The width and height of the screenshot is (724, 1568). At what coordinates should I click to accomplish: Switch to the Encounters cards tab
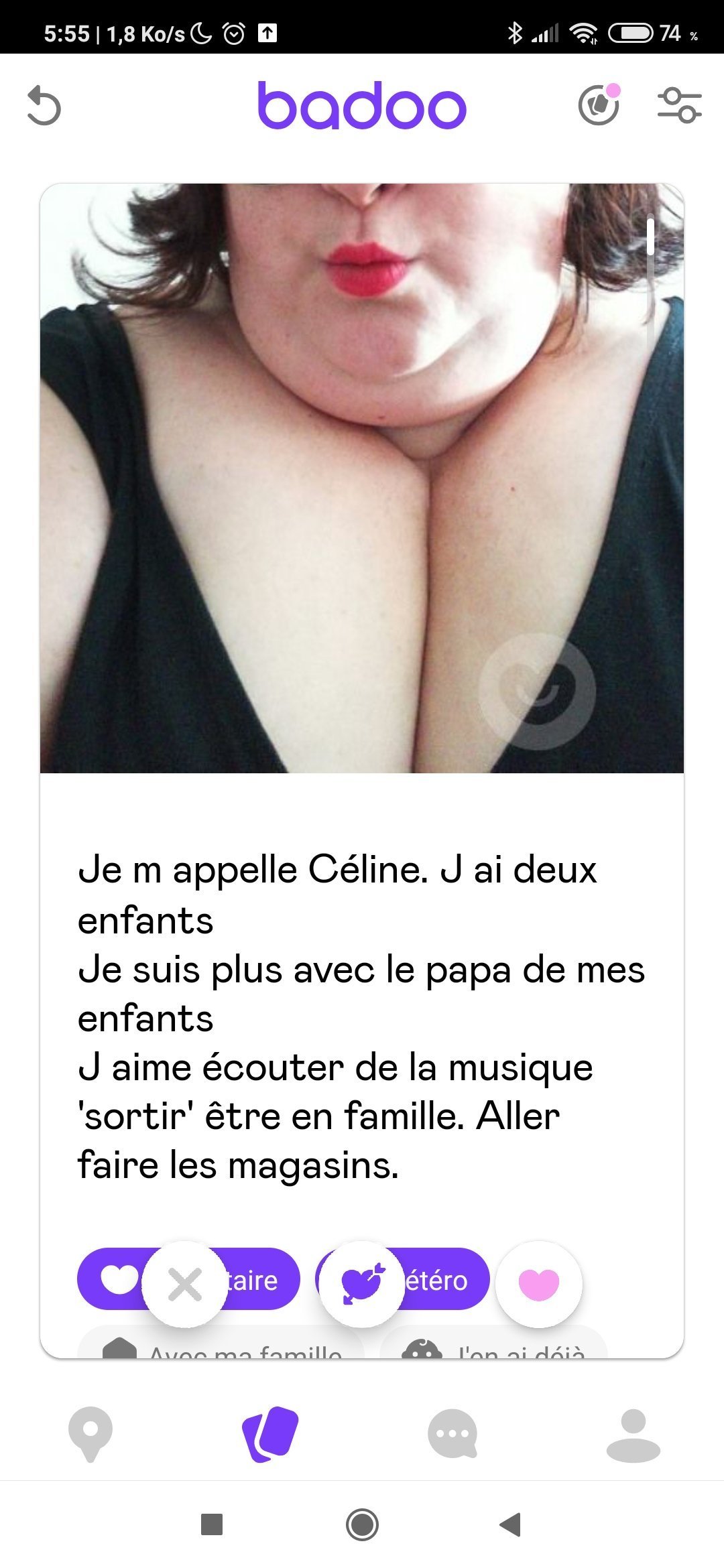pyautogui.click(x=270, y=1434)
